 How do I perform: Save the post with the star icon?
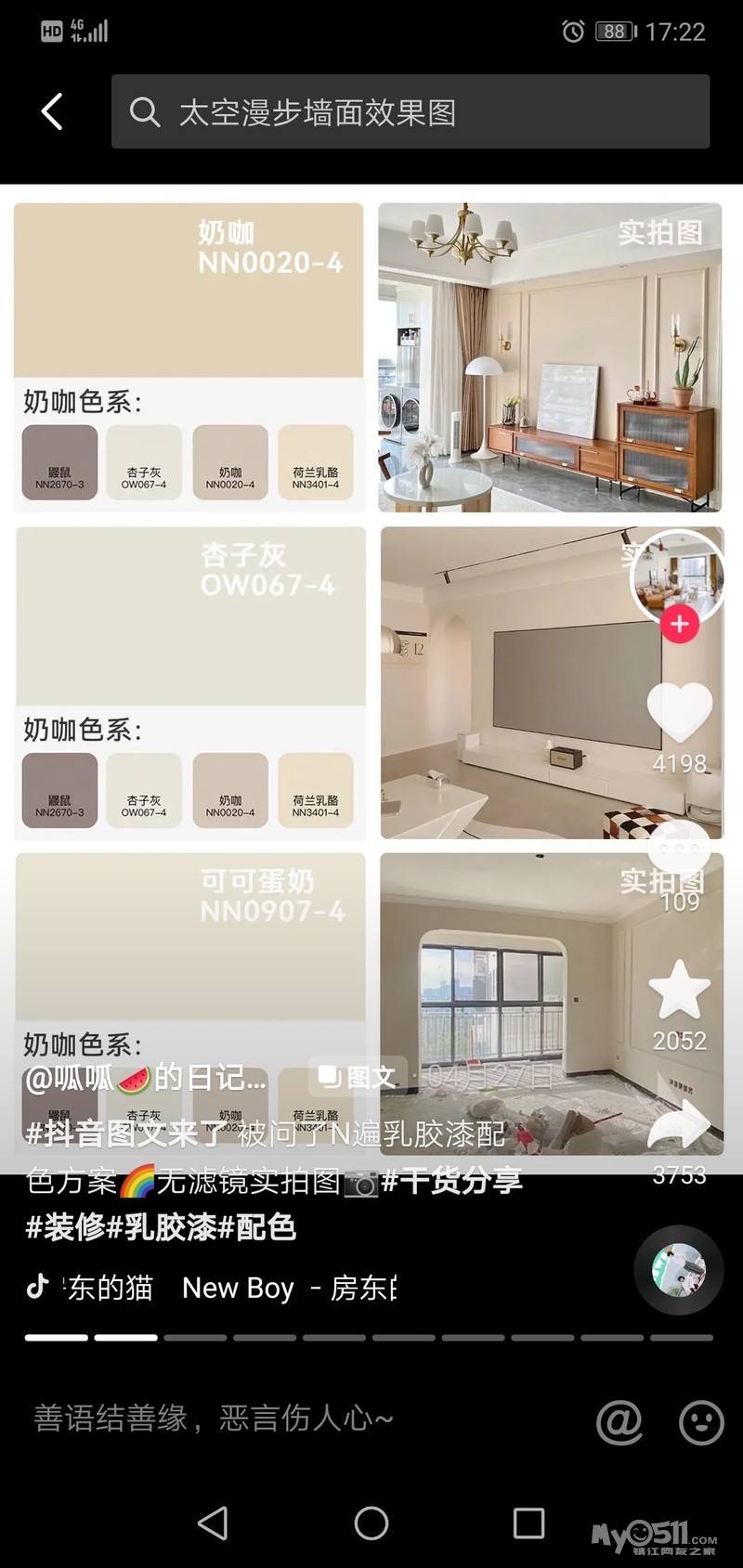(x=679, y=990)
